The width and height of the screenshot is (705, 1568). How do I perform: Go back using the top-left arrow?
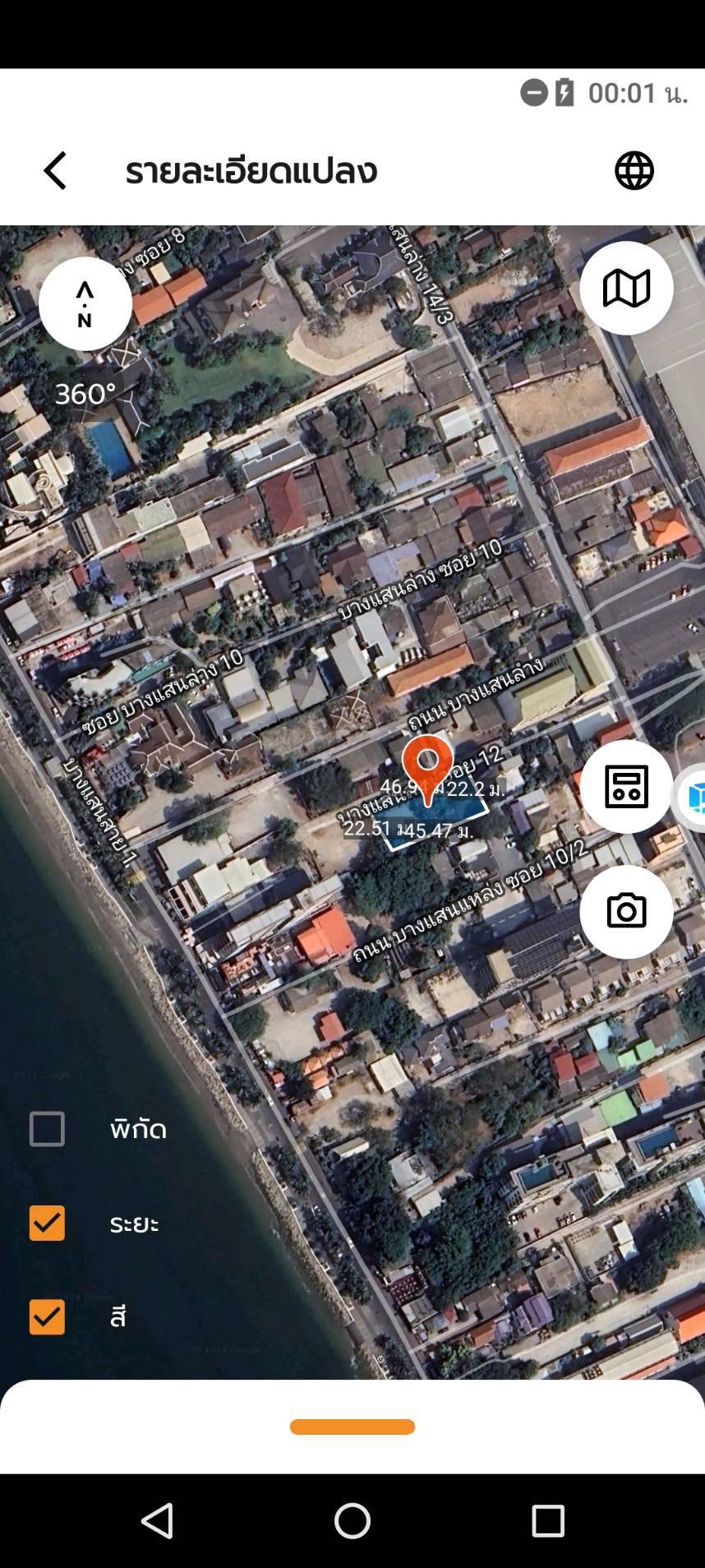[x=55, y=171]
